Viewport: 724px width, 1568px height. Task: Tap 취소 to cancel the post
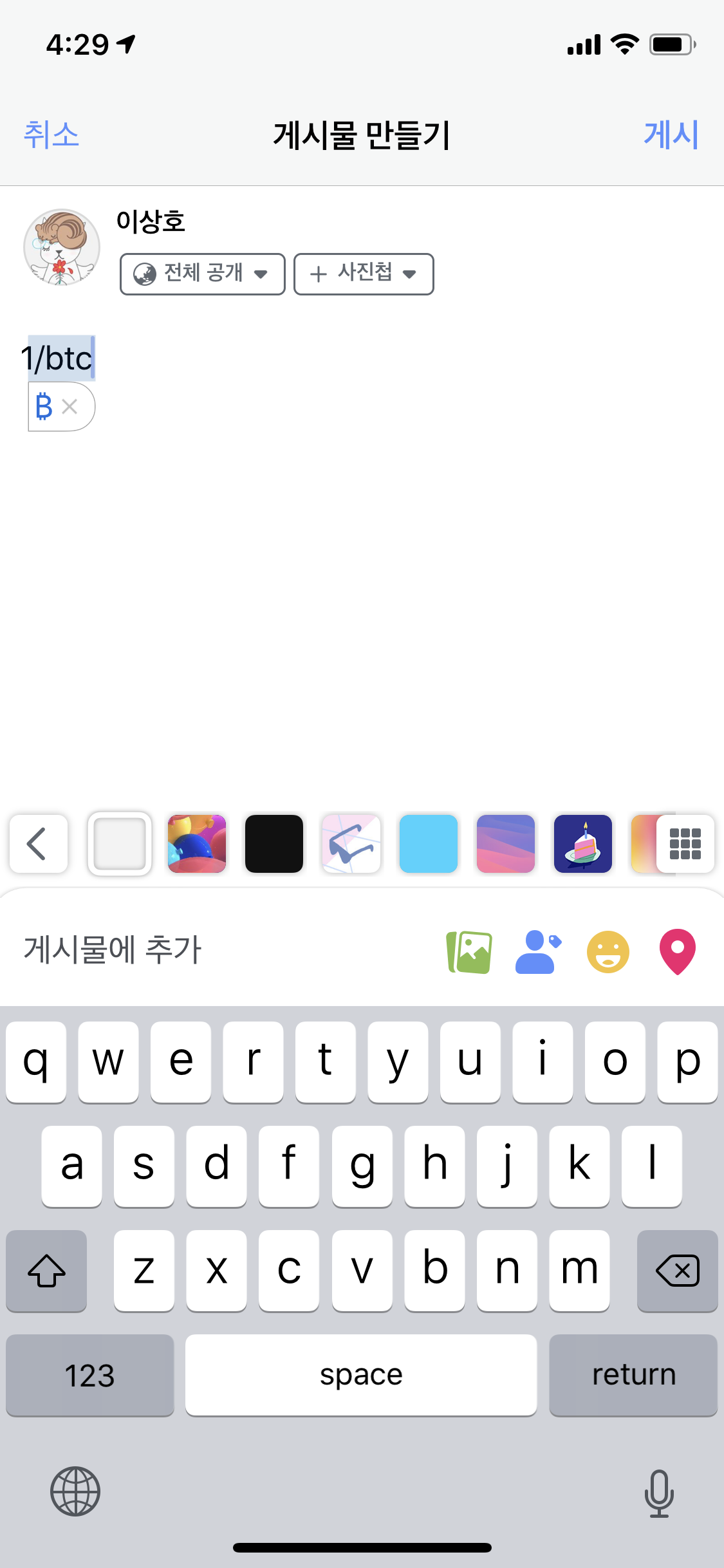51,135
